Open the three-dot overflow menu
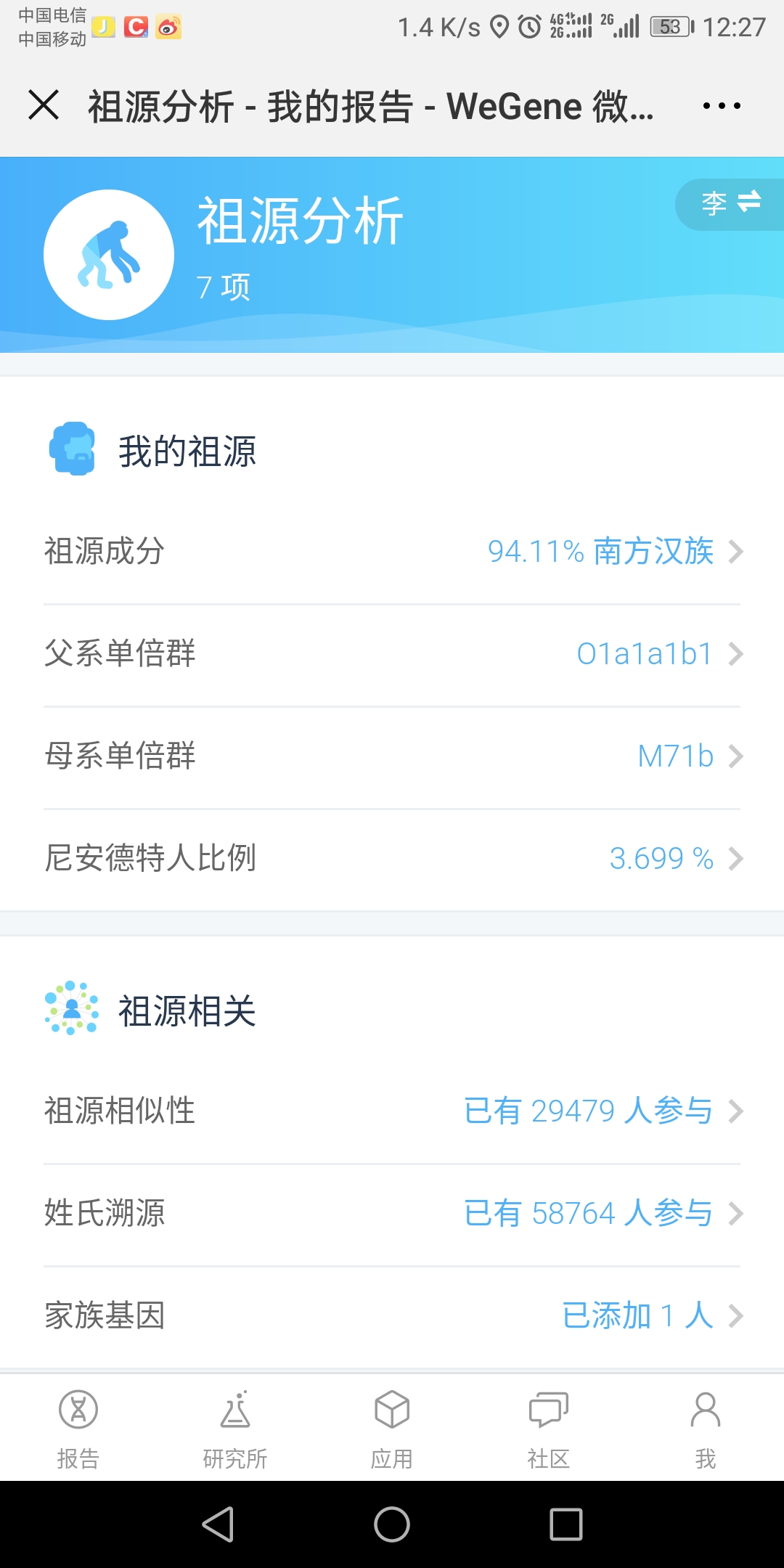This screenshot has width=784, height=1568. [722, 106]
